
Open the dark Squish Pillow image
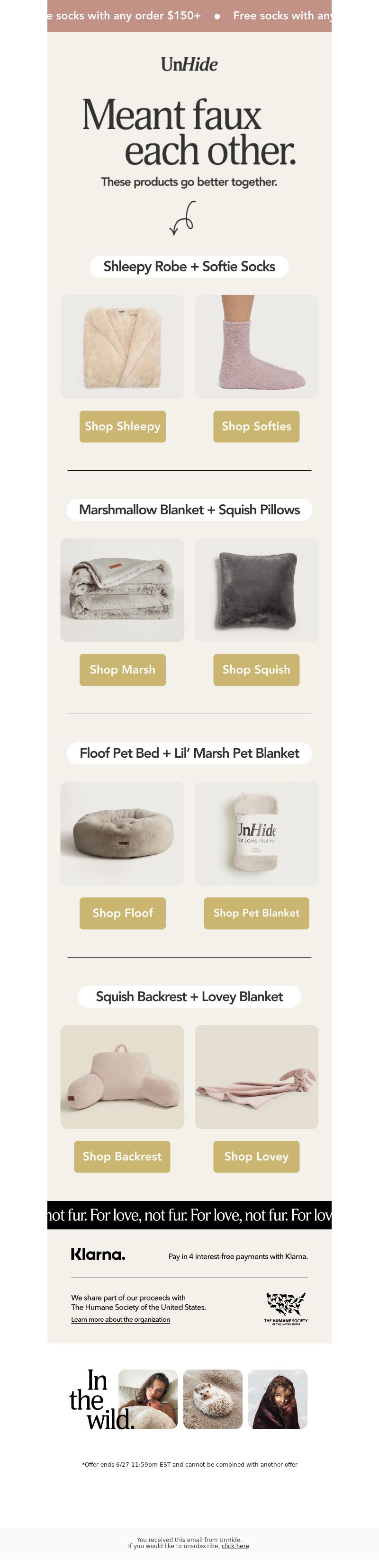[x=256, y=590]
